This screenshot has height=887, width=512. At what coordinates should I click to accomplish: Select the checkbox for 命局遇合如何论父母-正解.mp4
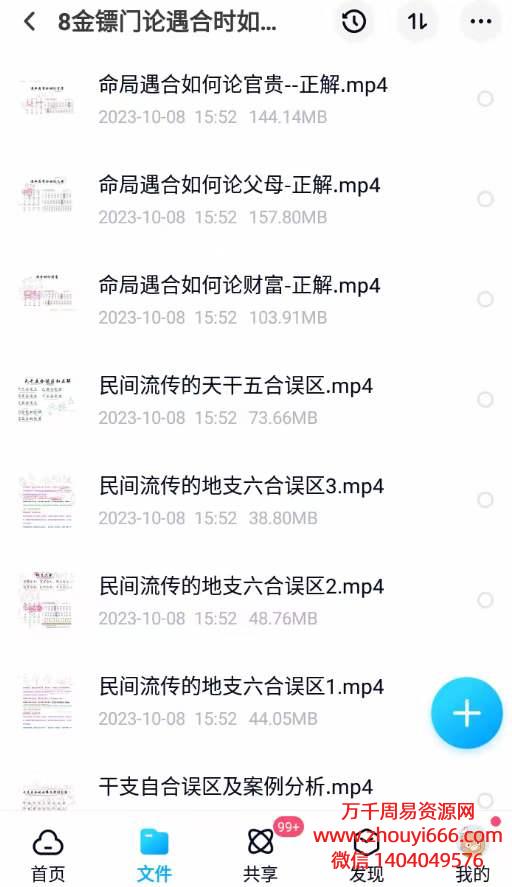pyautogui.click(x=485, y=199)
